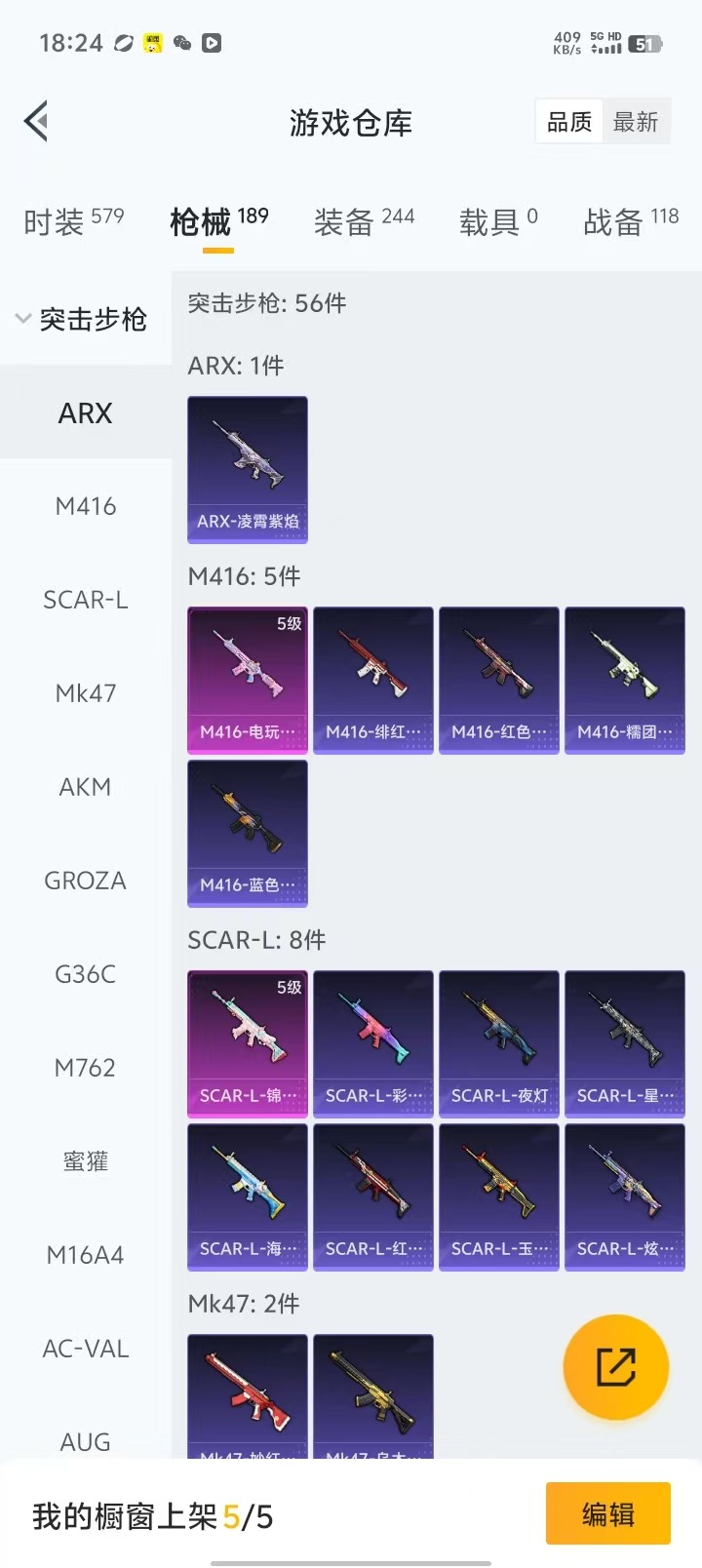Switch to the 战备 tab
This screenshot has width=702, height=1568.
630,222
